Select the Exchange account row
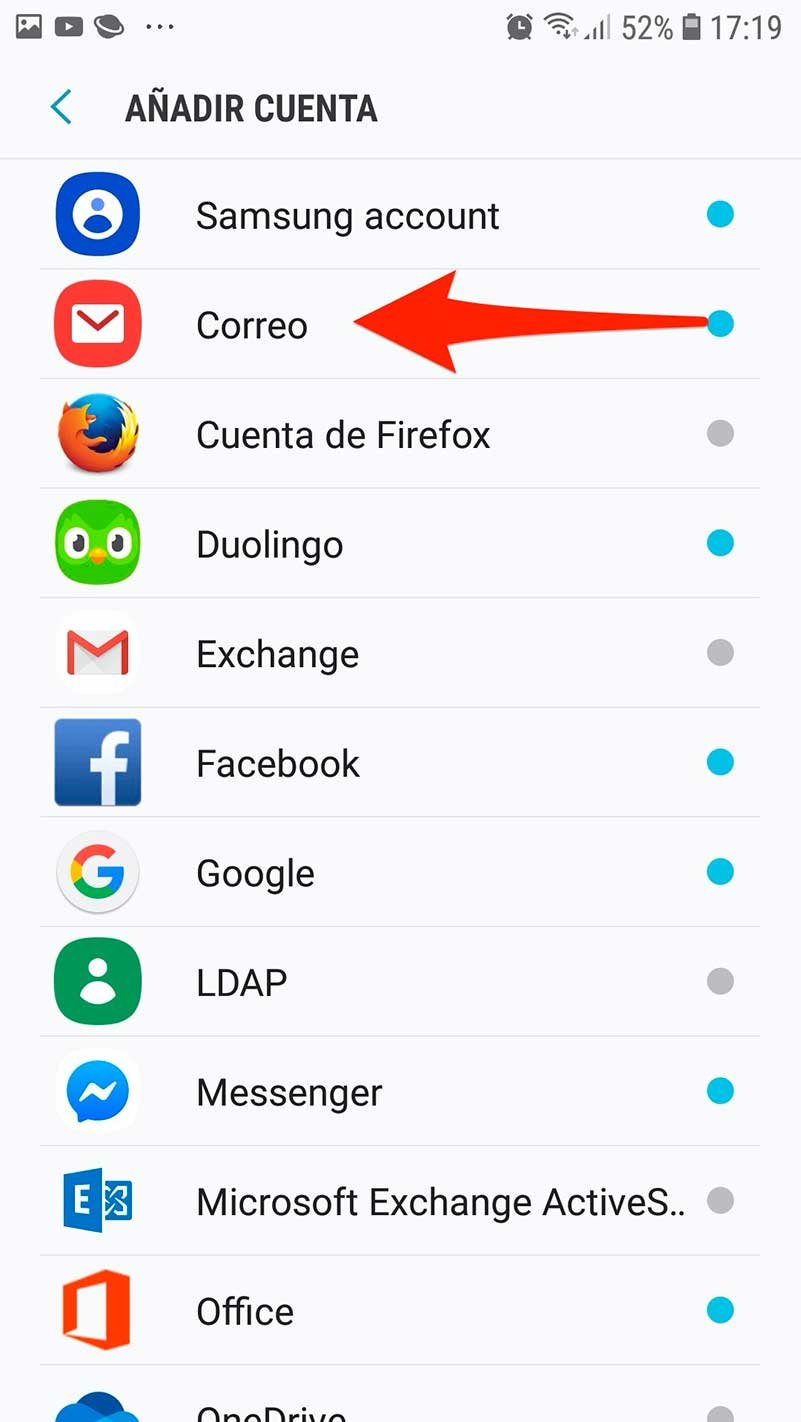Image resolution: width=801 pixels, height=1422 pixels. [x=400, y=653]
